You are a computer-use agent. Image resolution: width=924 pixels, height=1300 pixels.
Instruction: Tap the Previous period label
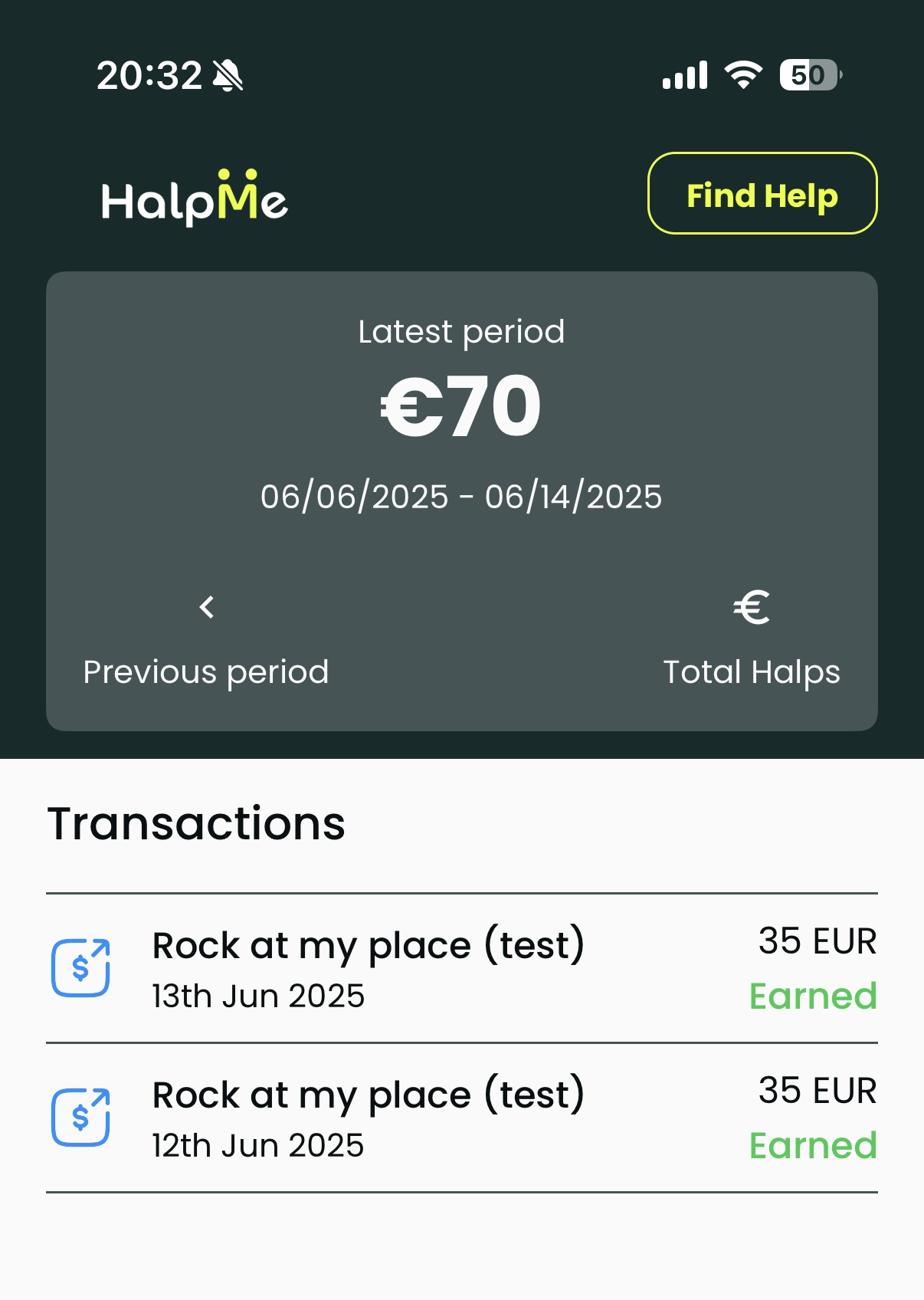[x=205, y=671]
